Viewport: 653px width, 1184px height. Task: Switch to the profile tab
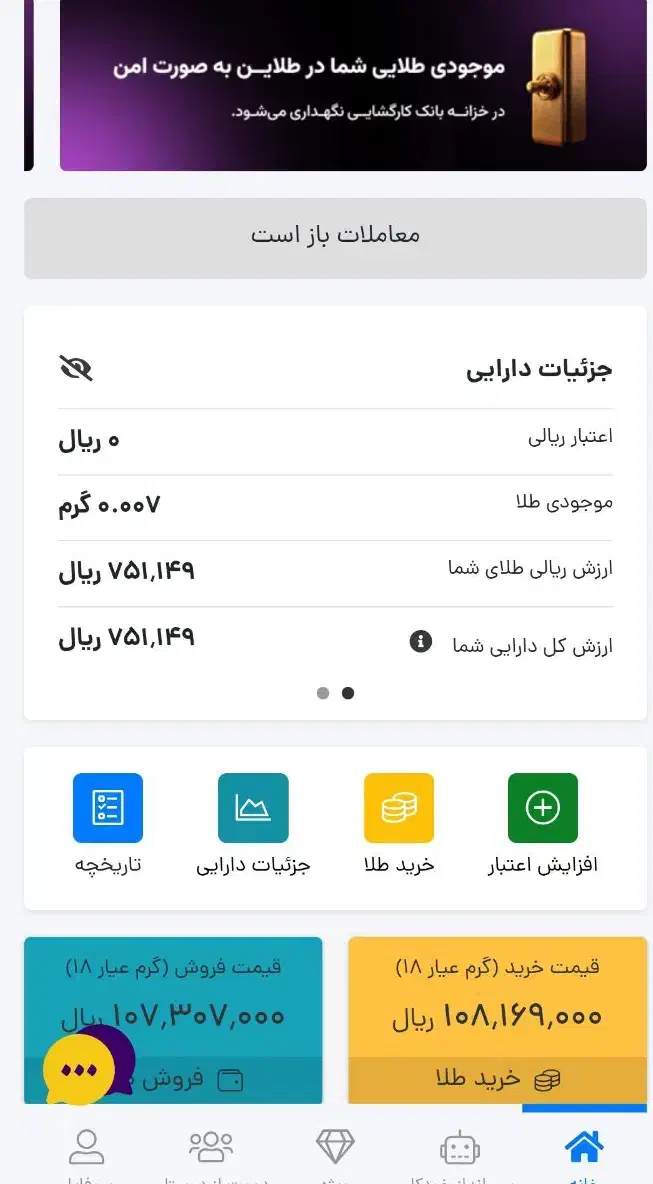point(87,1148)
